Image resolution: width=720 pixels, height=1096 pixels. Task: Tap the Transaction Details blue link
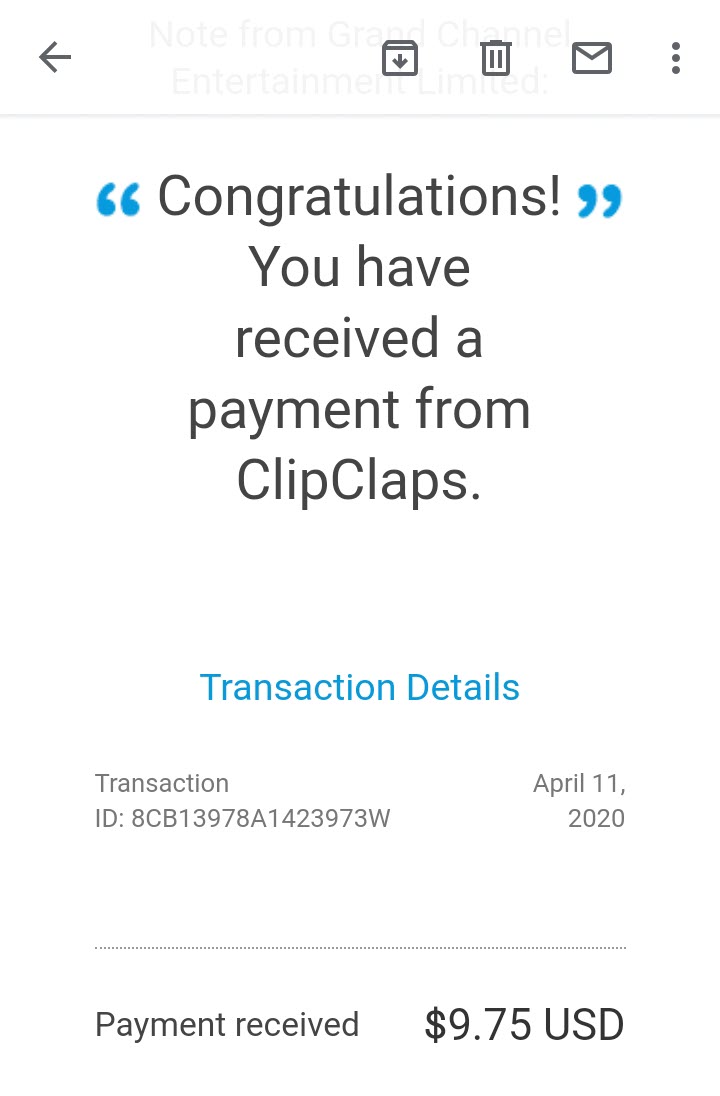pos(359,687)
